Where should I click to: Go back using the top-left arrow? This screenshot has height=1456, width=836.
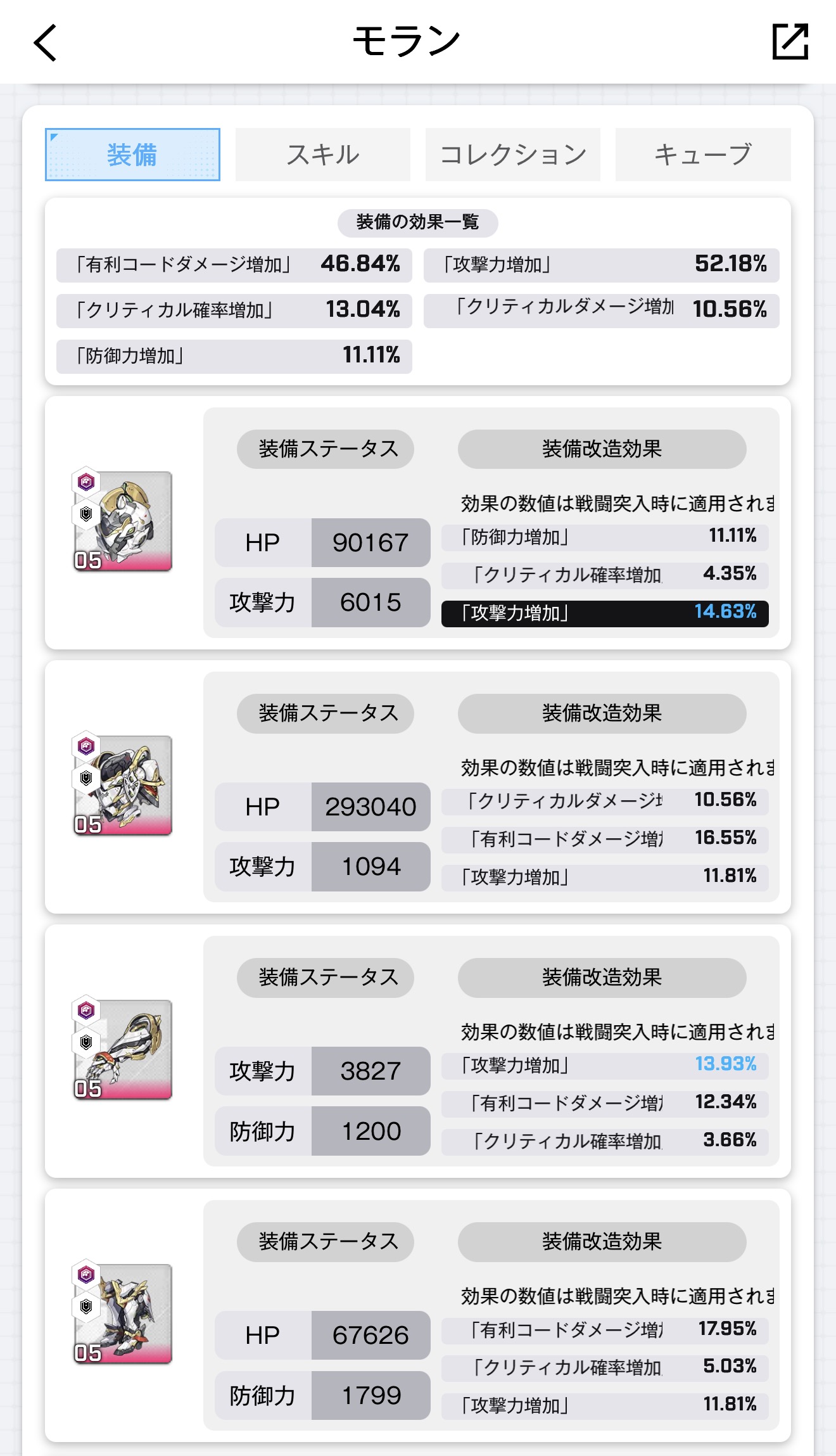[x=46, y=42]
